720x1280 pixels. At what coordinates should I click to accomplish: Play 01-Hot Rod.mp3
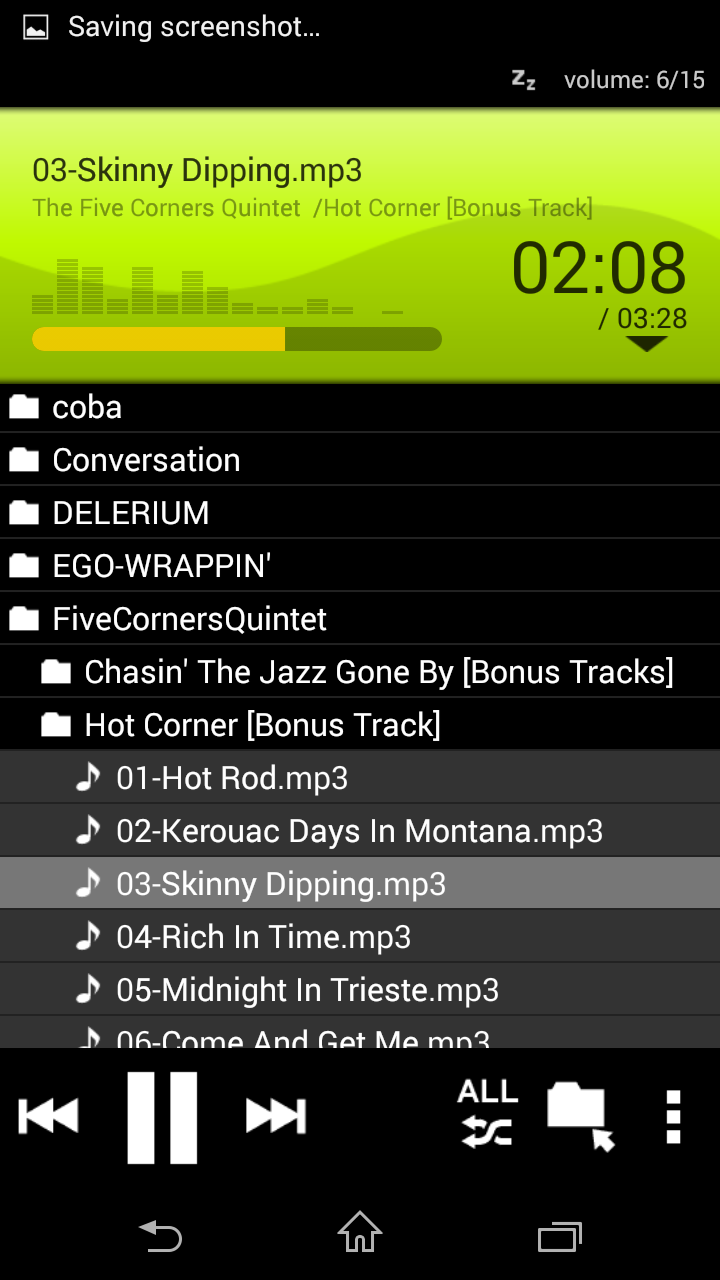coord(360,778)
